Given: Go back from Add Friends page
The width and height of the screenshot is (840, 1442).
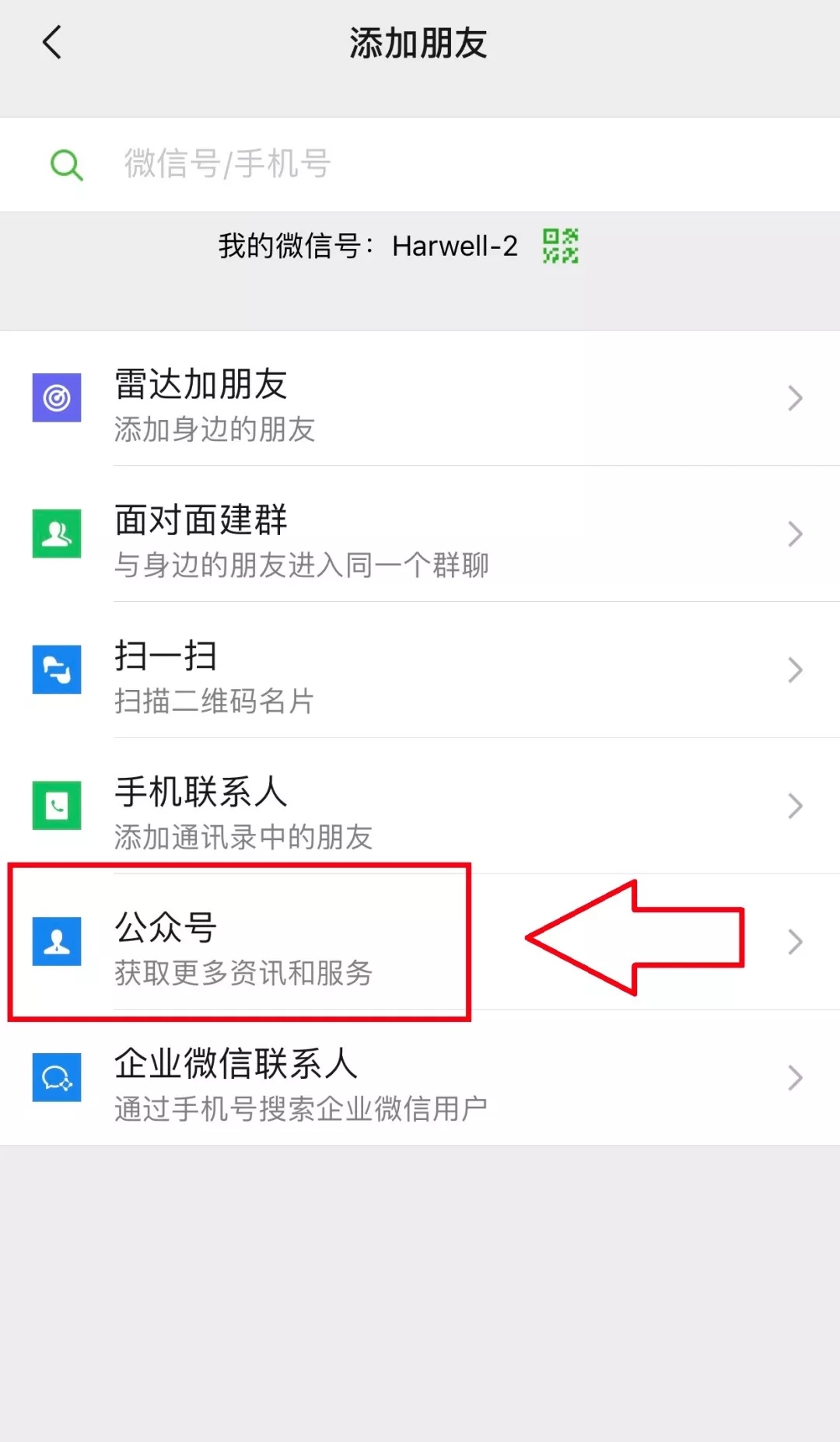Looking at the screenshot, I should tap(52, 43).
